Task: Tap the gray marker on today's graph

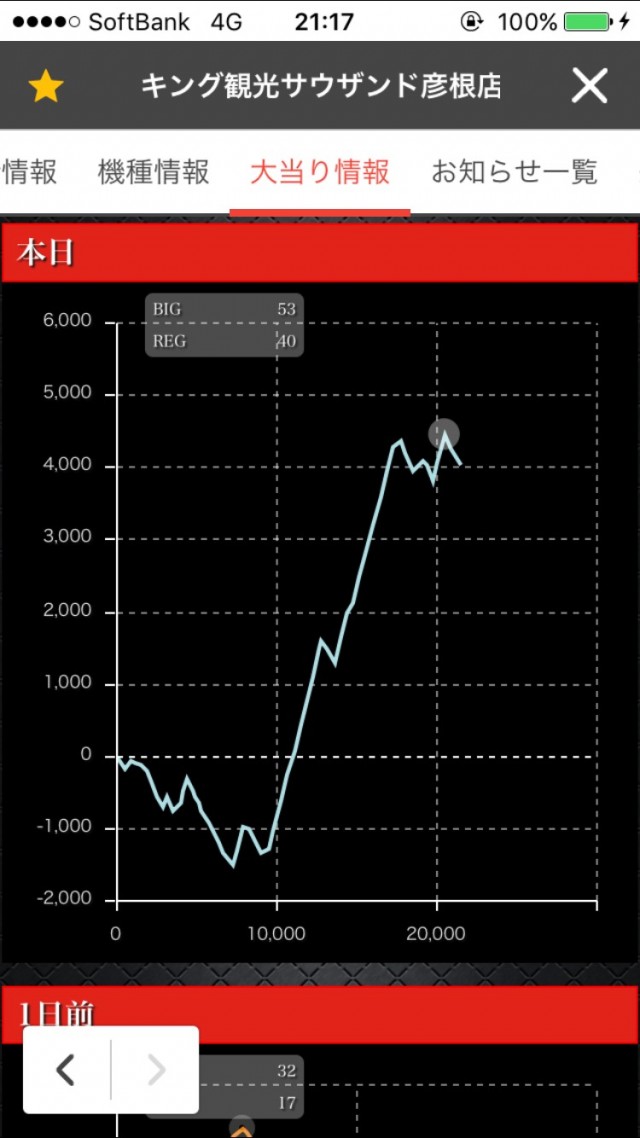Action: pyautogui.click(x=444, y=434)
